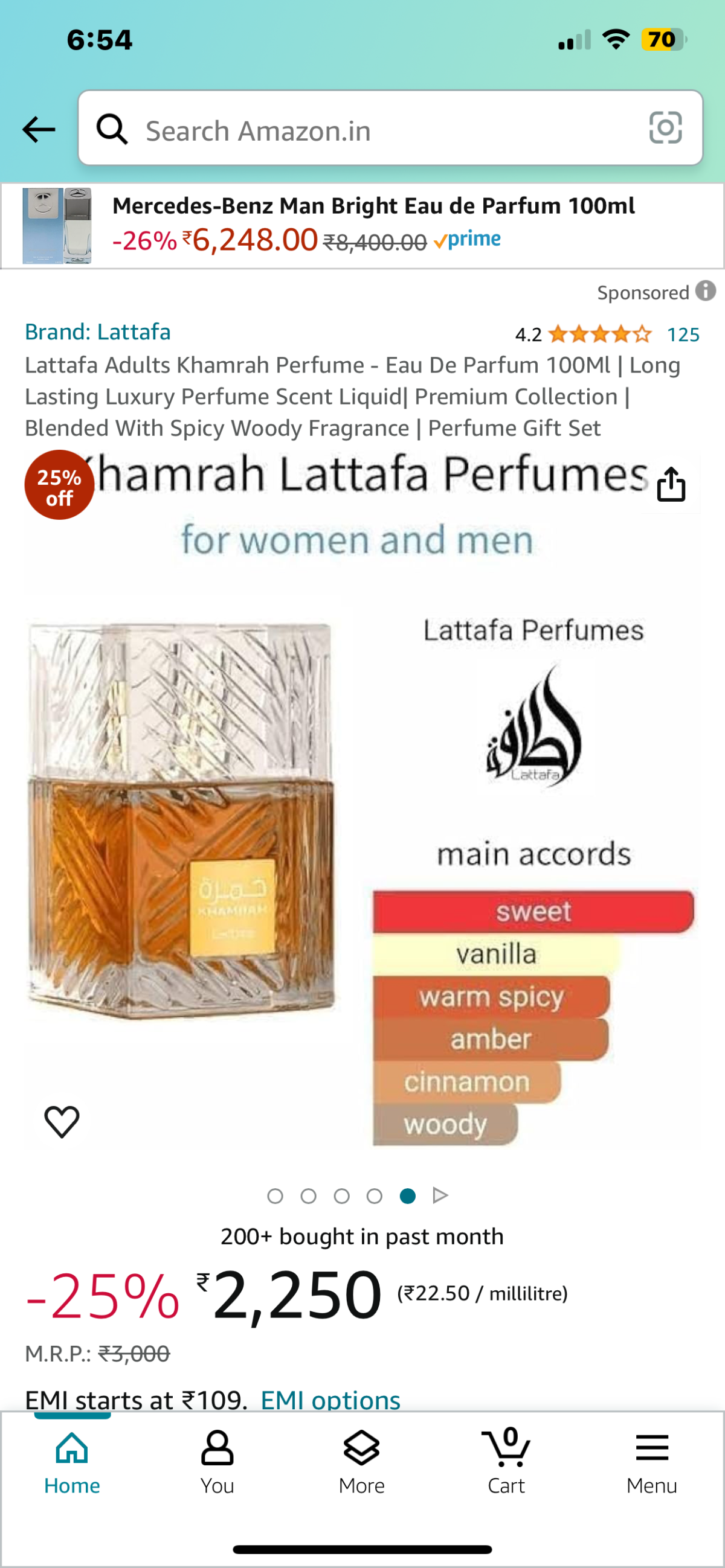The width and height of the screenshot is (725, 1568).
Task: View sponsored ad info icon
Action: pyautogui.click(x=706, y=291)
